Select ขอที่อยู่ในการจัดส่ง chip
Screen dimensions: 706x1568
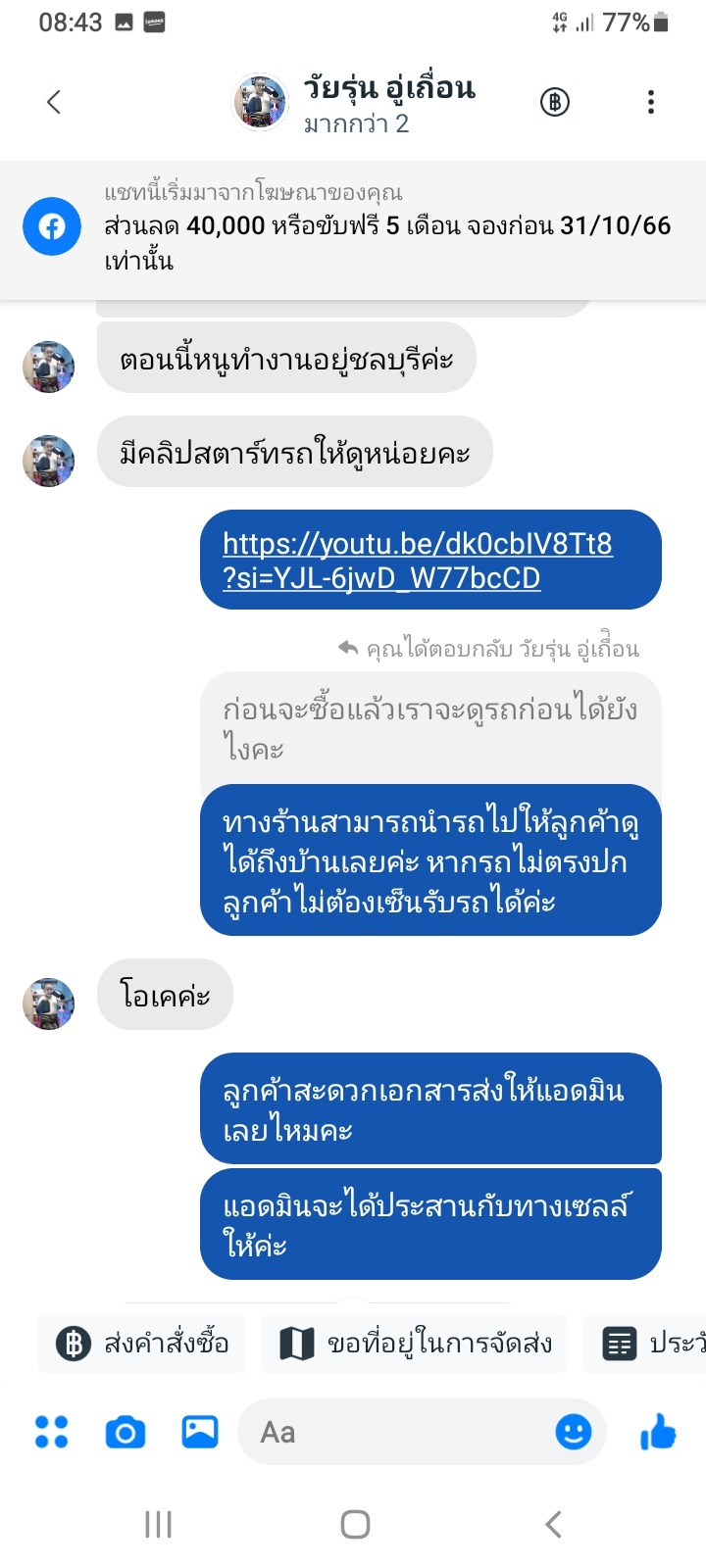(415, 1343)
